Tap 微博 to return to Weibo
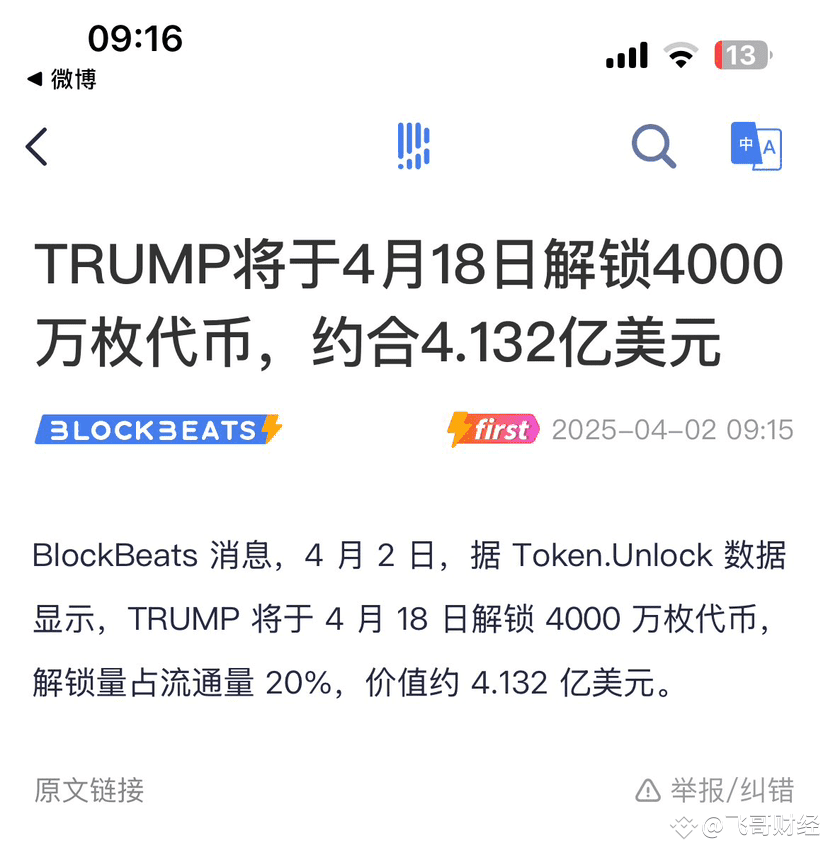 coord(62,79)
